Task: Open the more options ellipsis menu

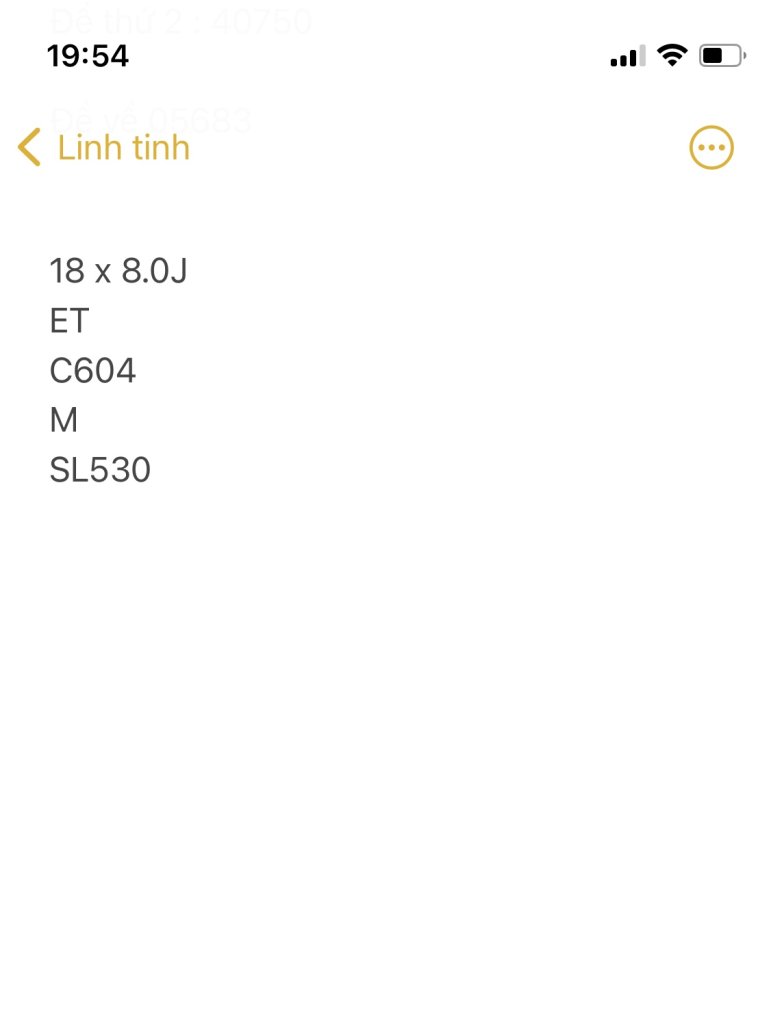Action: click(x=711, y=148)
